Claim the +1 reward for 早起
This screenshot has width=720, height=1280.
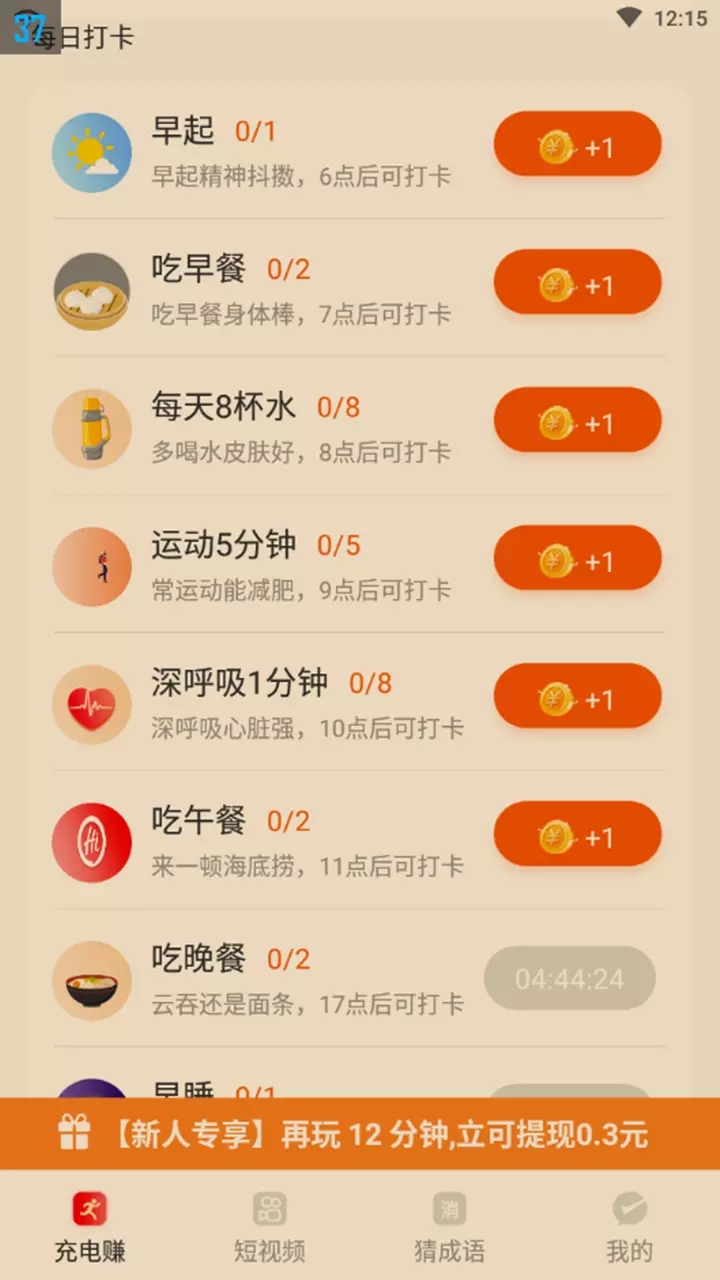(x=577, y=144)
